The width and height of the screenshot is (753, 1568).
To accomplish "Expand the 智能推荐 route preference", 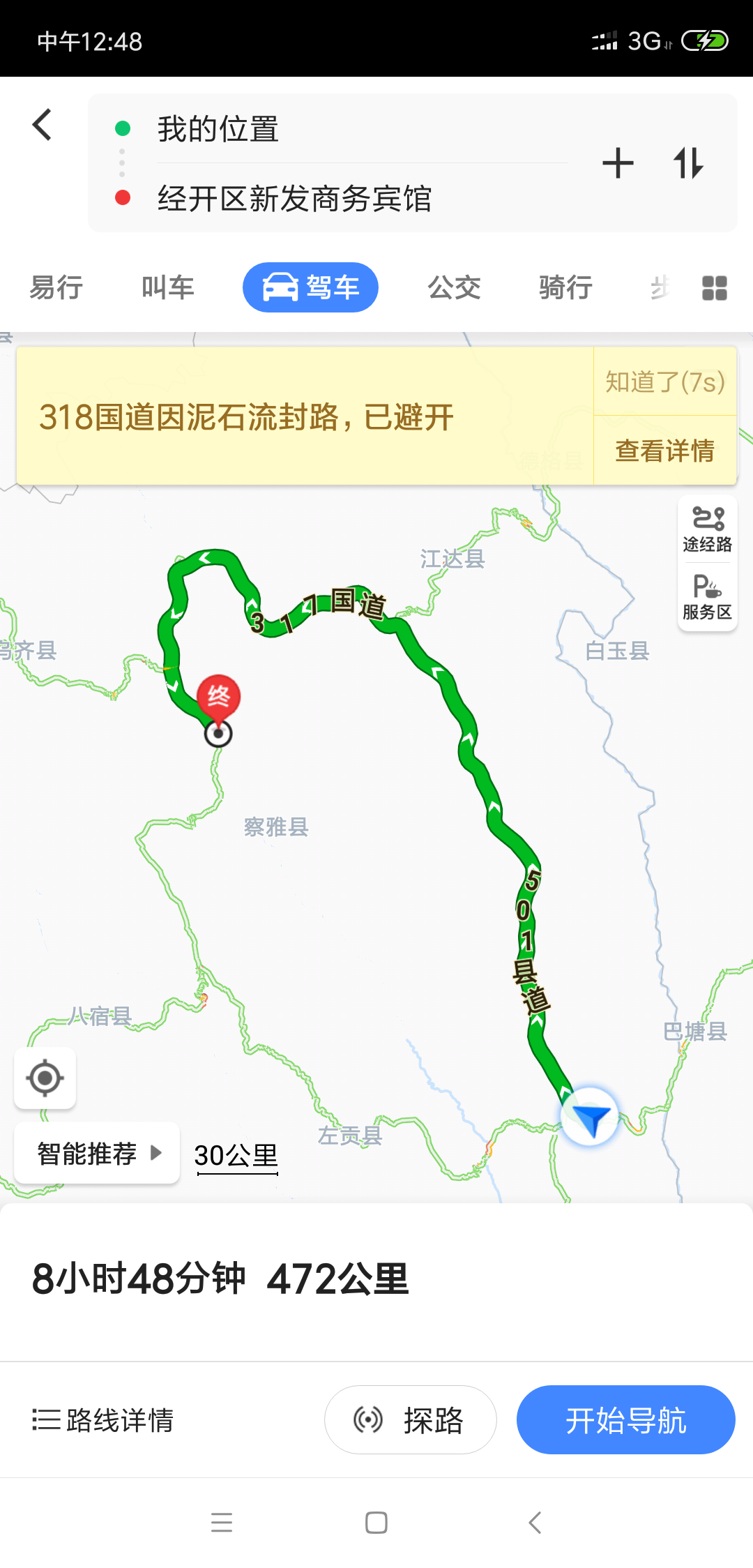I will (98, 1153).
